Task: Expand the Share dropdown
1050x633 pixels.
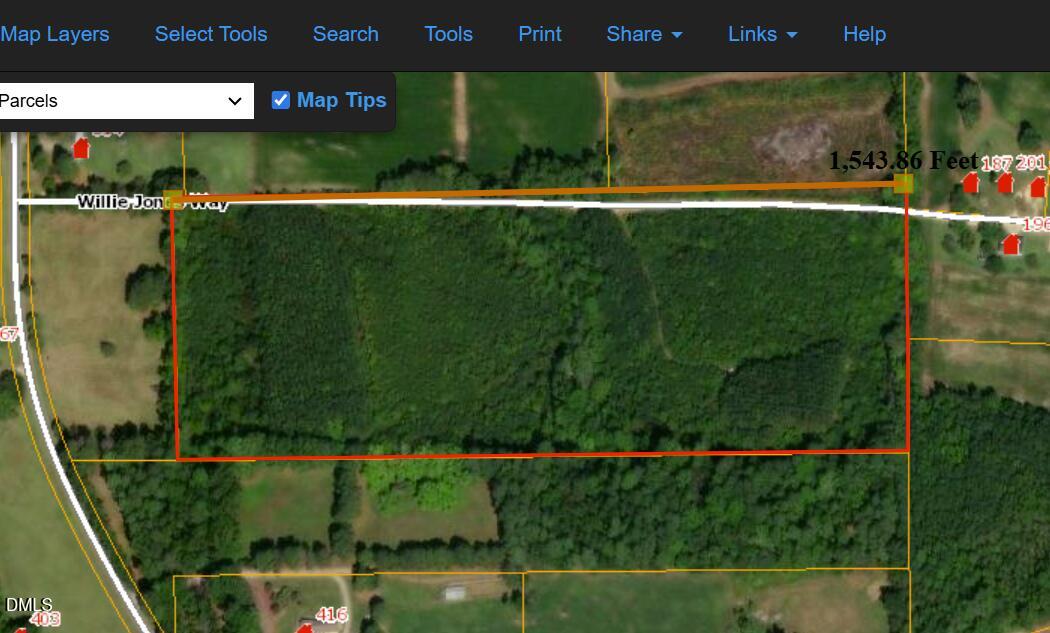Action: click(x=644, y=34)
